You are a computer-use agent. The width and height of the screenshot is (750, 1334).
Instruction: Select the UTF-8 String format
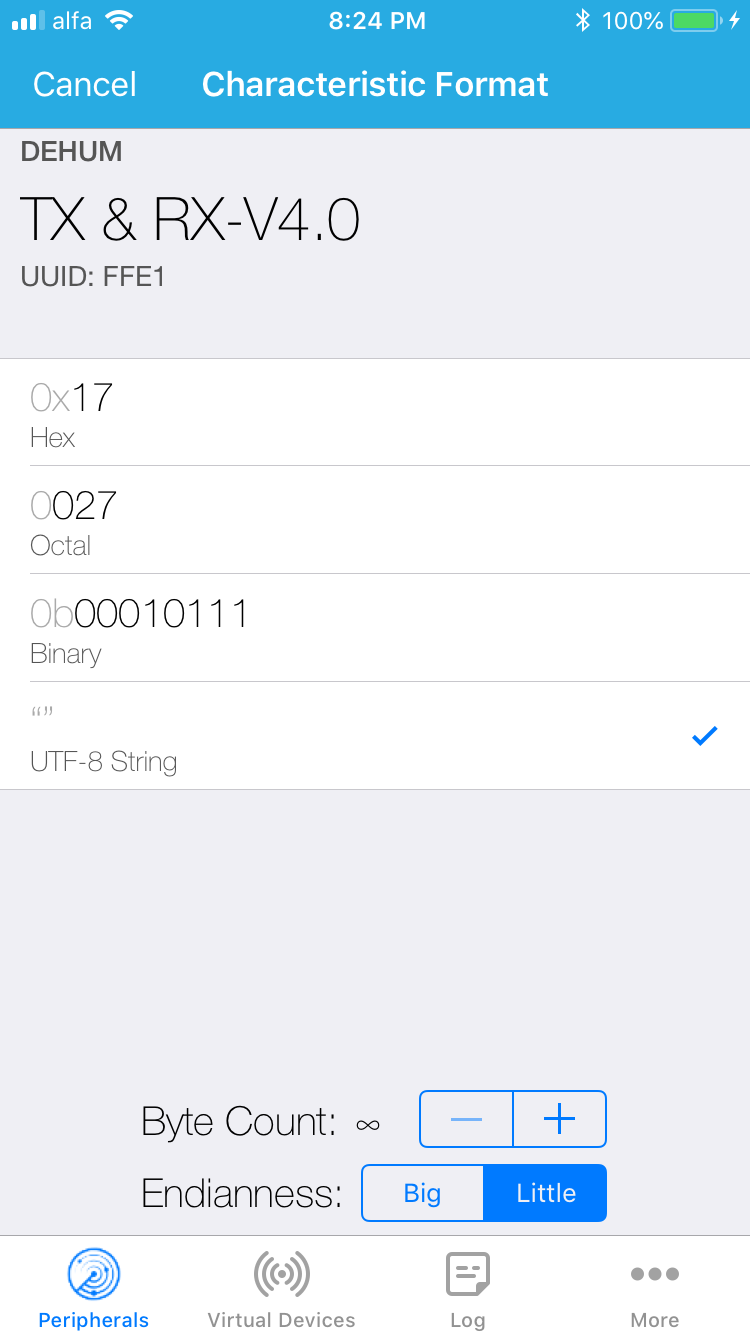coord(375,737)
